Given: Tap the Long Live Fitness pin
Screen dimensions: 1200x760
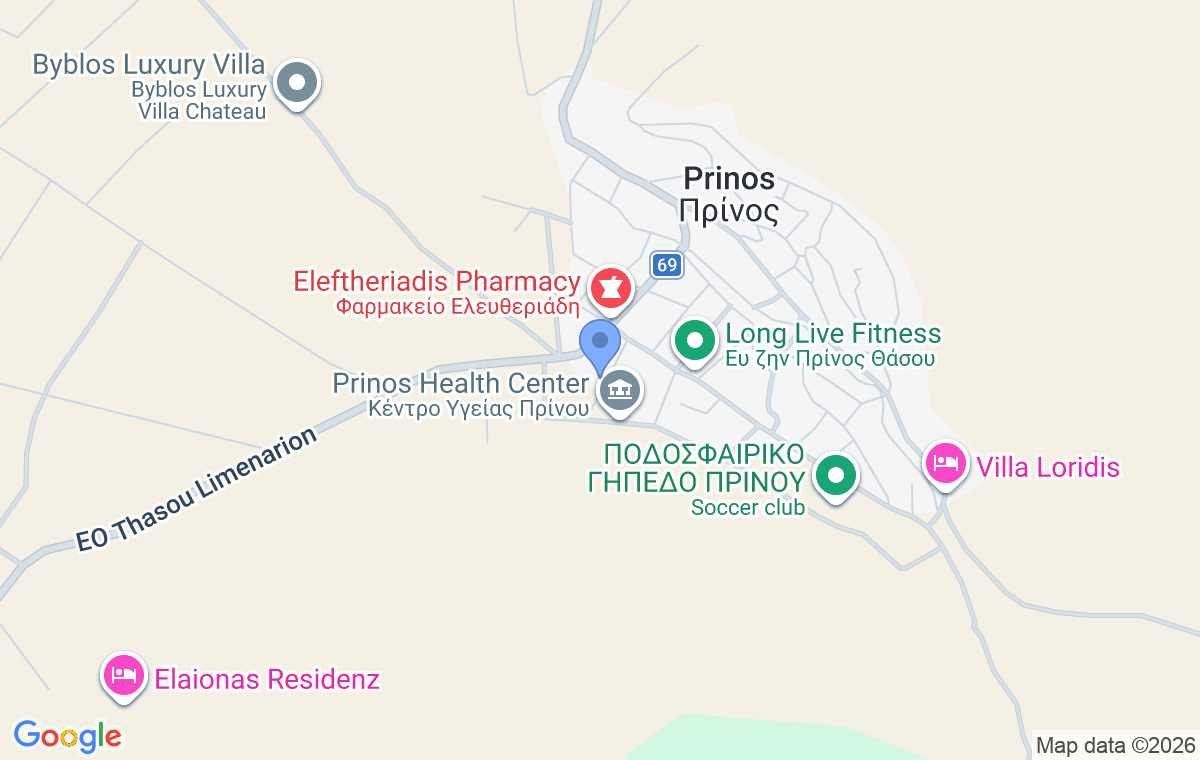Looking at the screenshot, I should (x=694, y=341).
